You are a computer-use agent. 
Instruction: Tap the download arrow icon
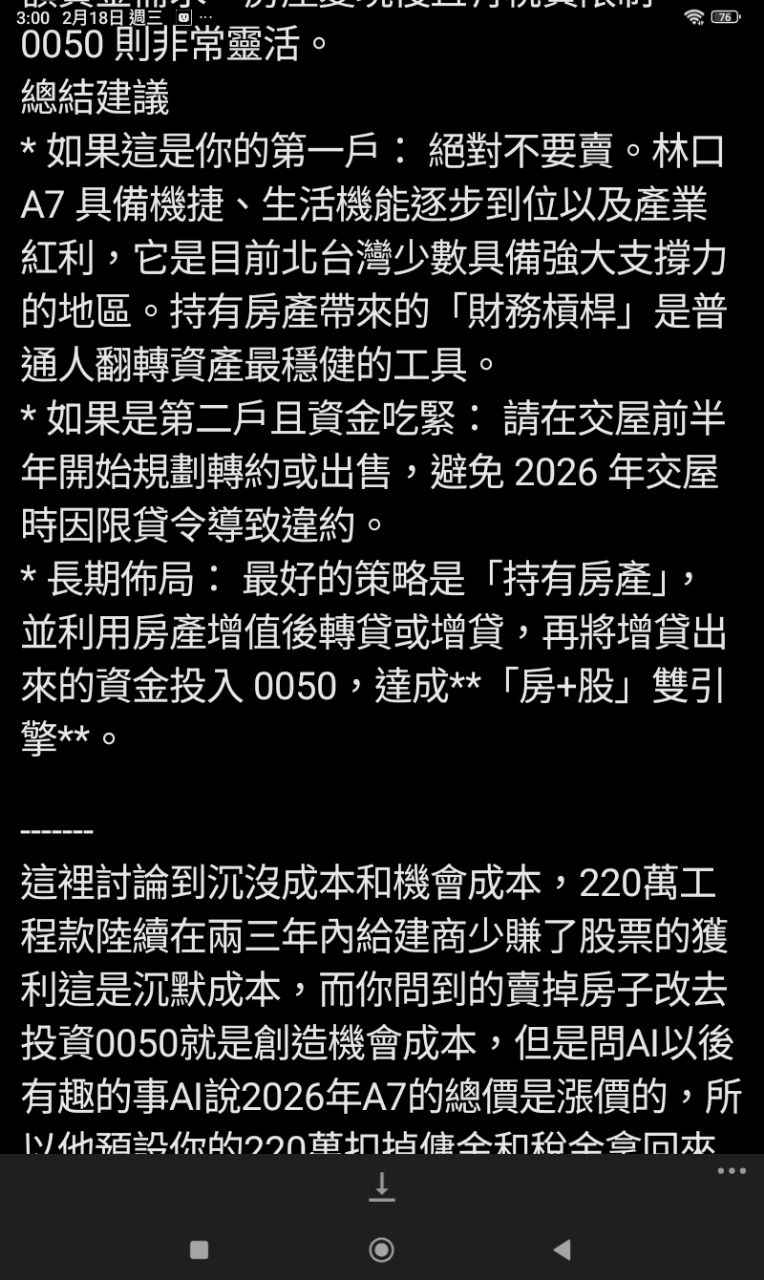click(x=381, y=1186)
